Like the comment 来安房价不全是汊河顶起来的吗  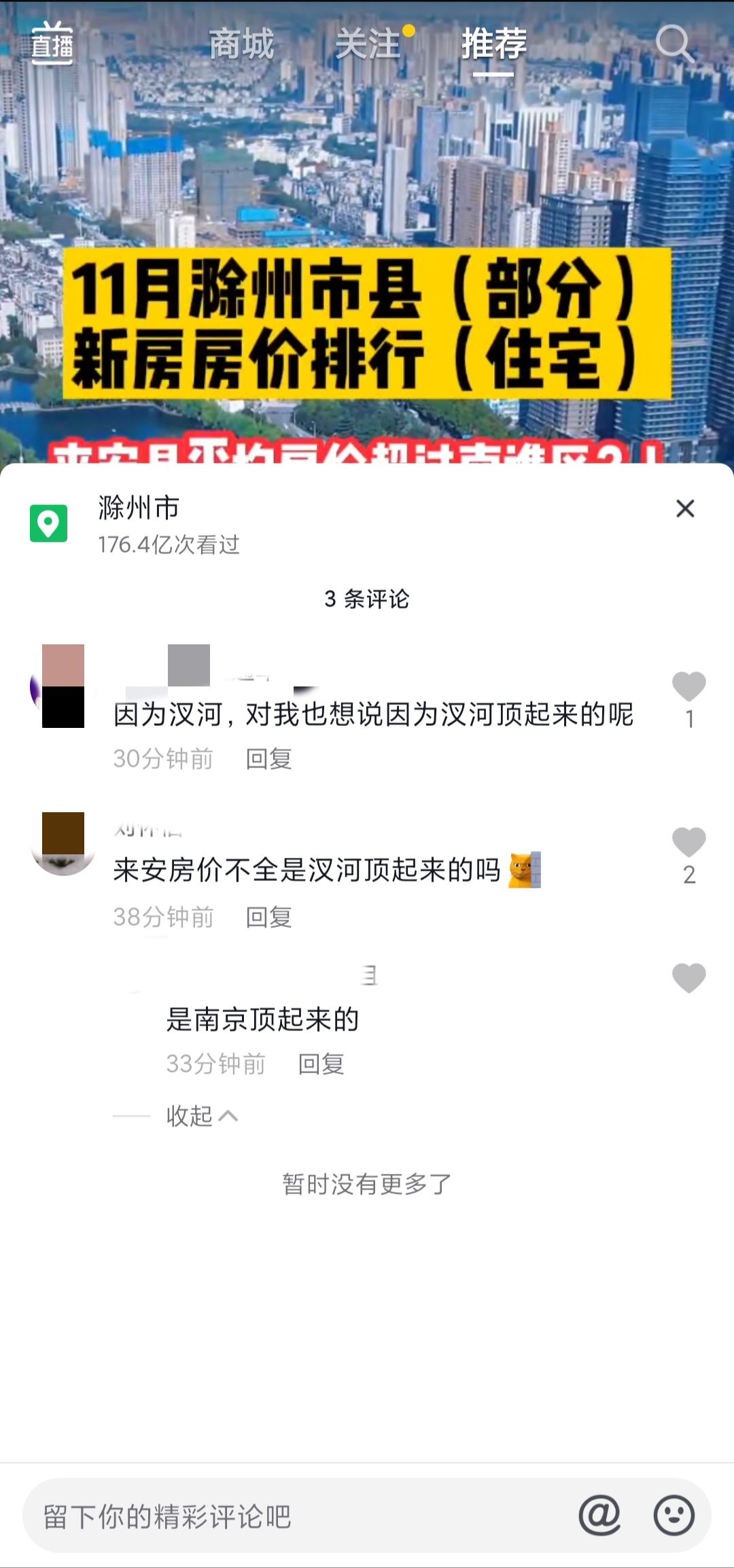pos(688,843)
